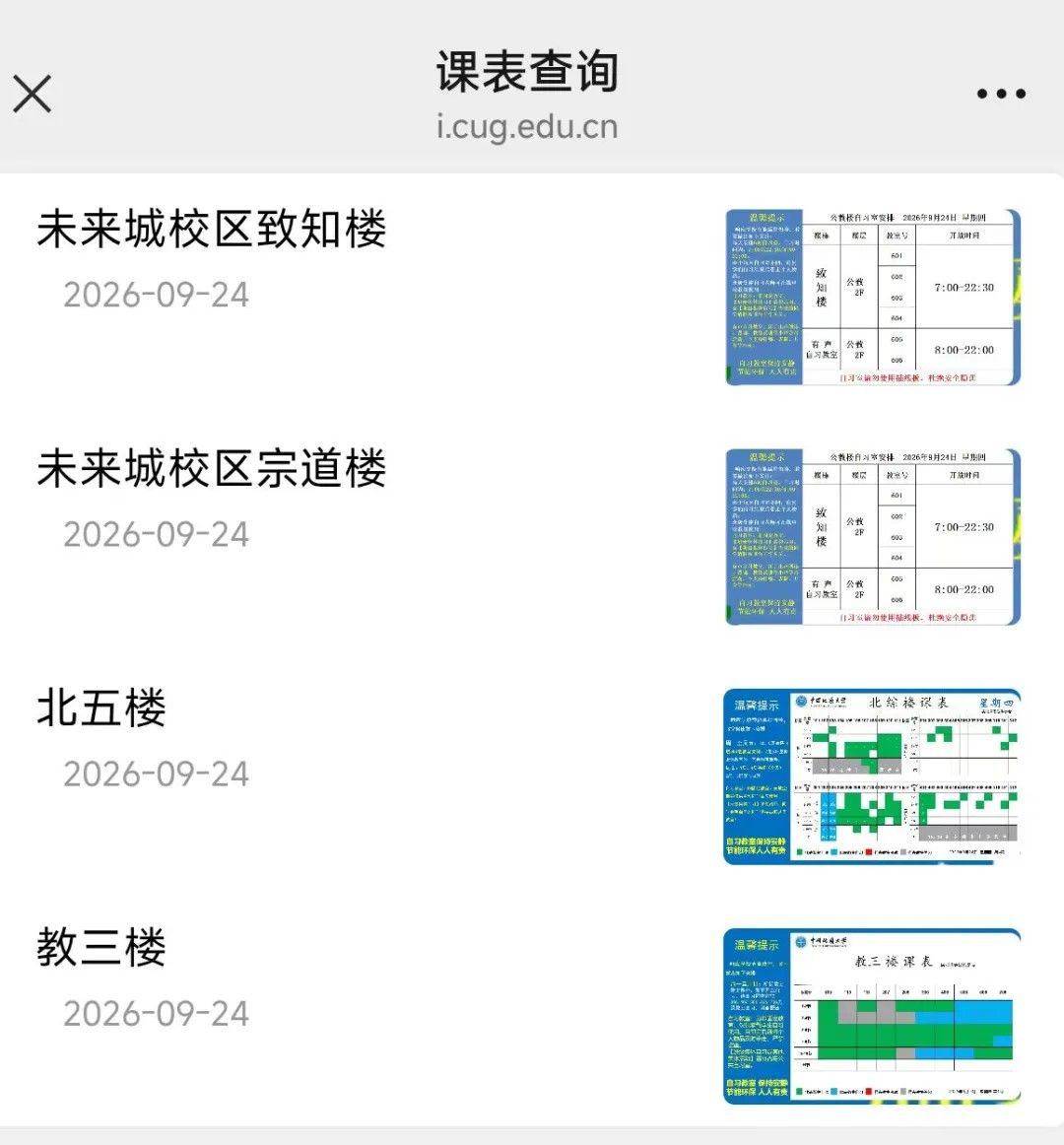Screen dimensions: 1064x1145
Task: Close the 课表查询 page
Action: (x=33, y=94)
